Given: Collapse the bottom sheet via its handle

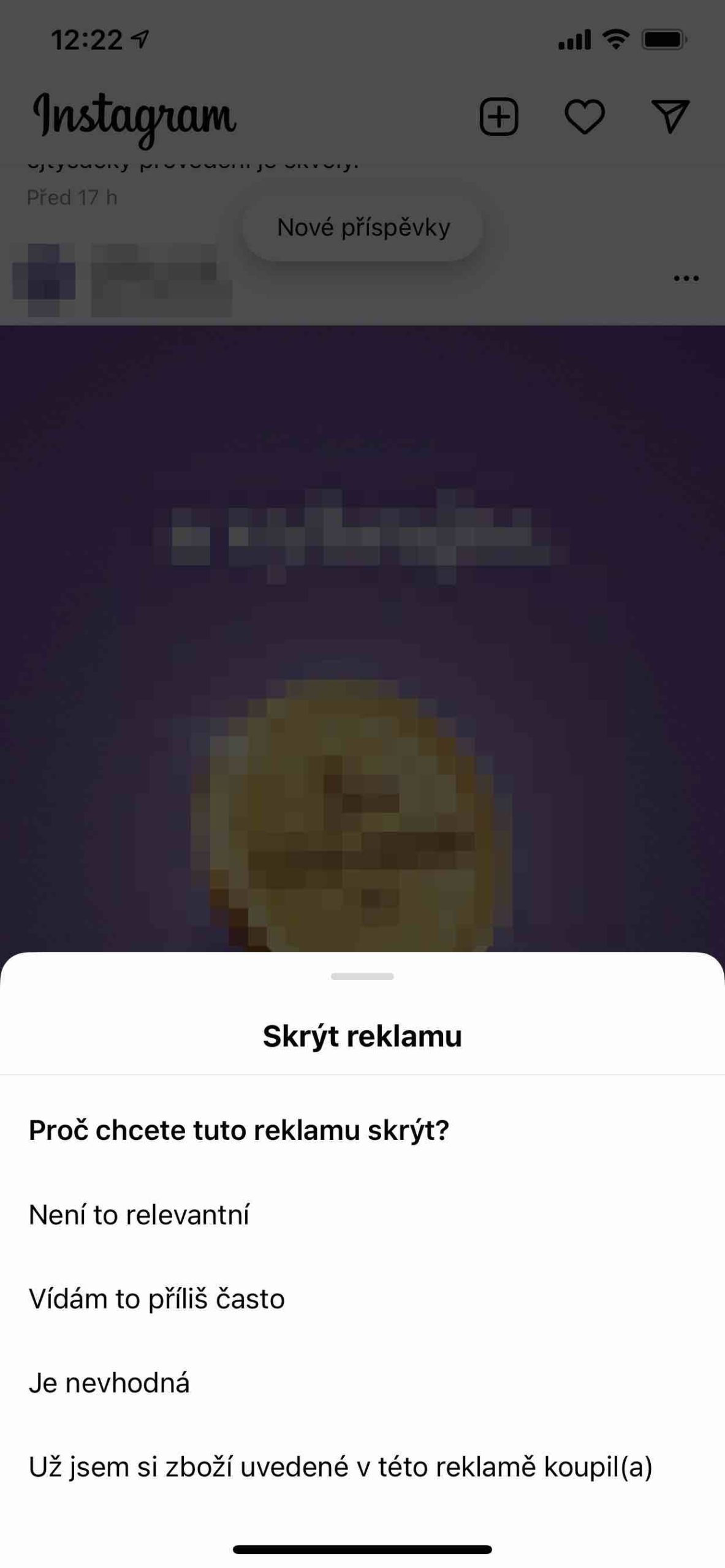Looking at the screenshot, I should 362,976.
